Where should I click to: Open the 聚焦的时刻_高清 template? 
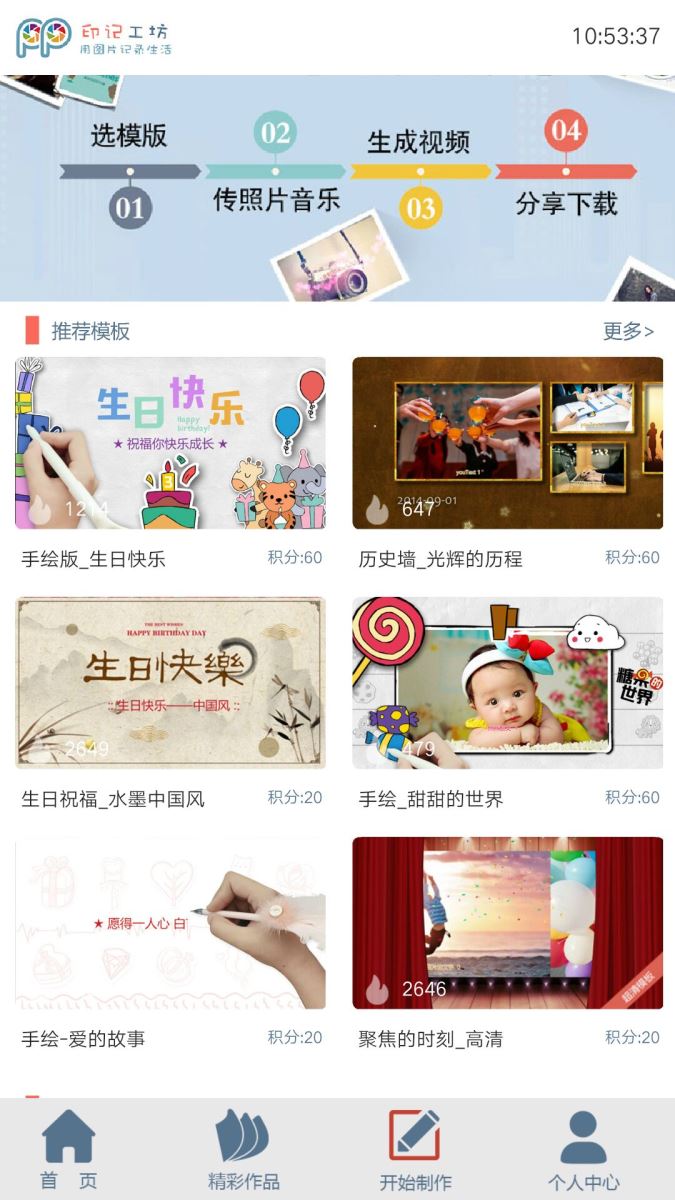pyautogui.click(x=507, y=923)
